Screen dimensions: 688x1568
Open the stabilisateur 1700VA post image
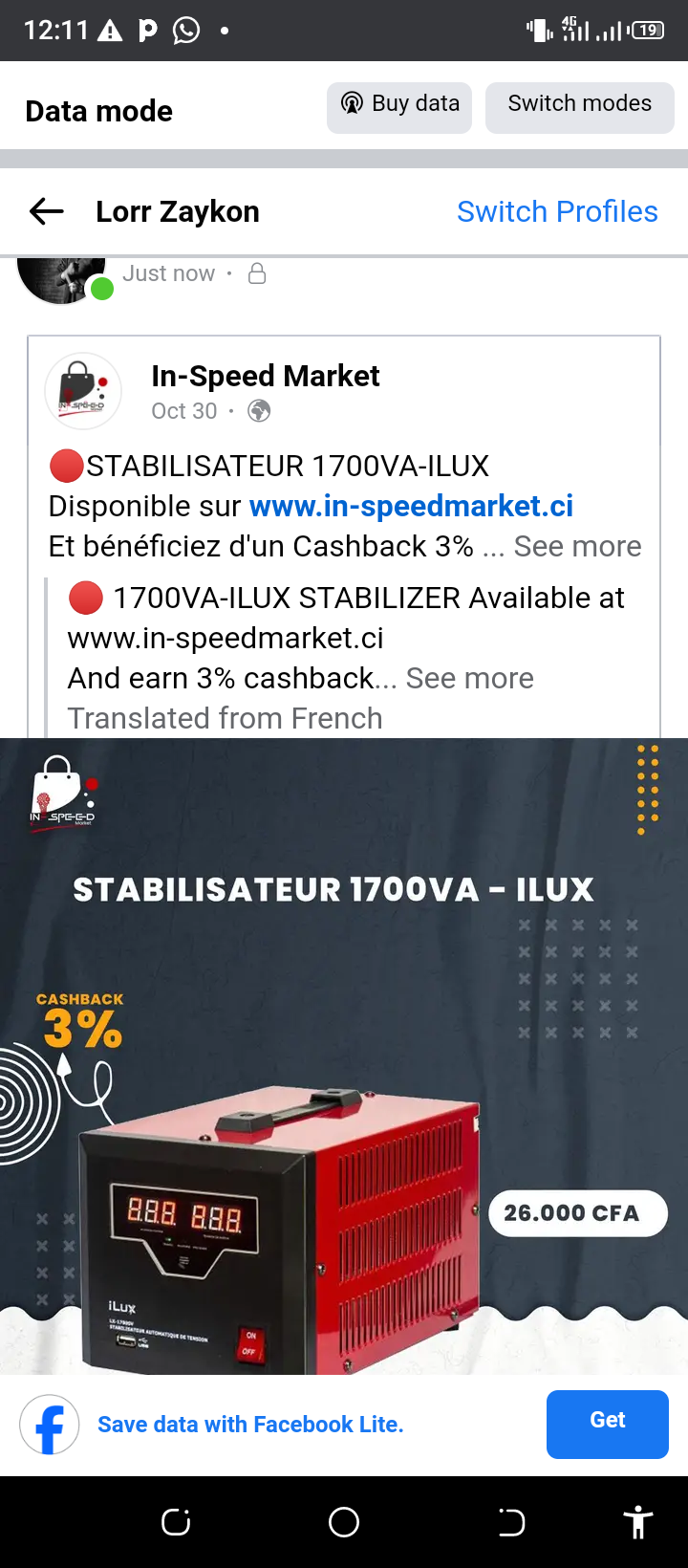coord(344,1056)
